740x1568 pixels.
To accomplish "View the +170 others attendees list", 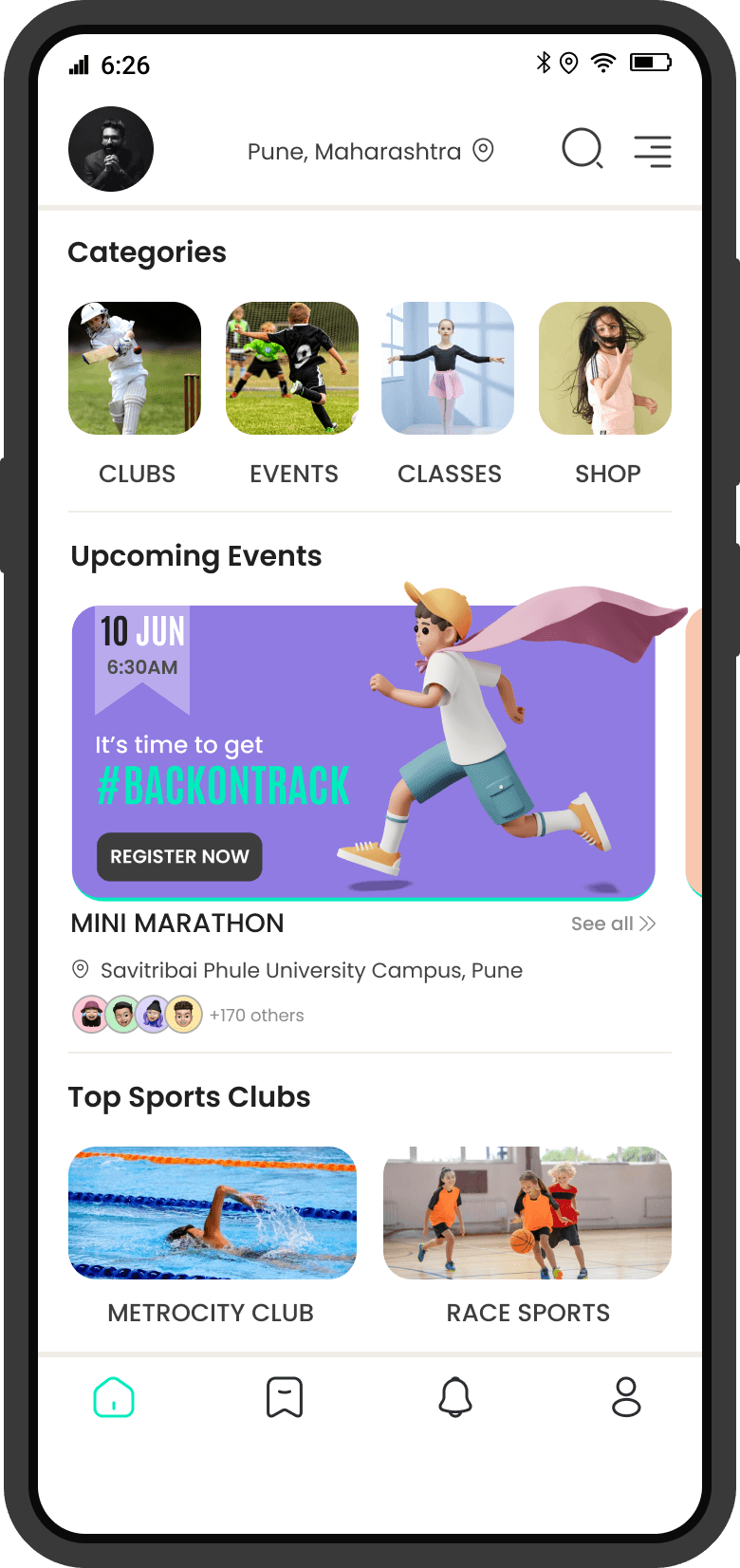I will pyautogui.click(x=256, y=1016).
